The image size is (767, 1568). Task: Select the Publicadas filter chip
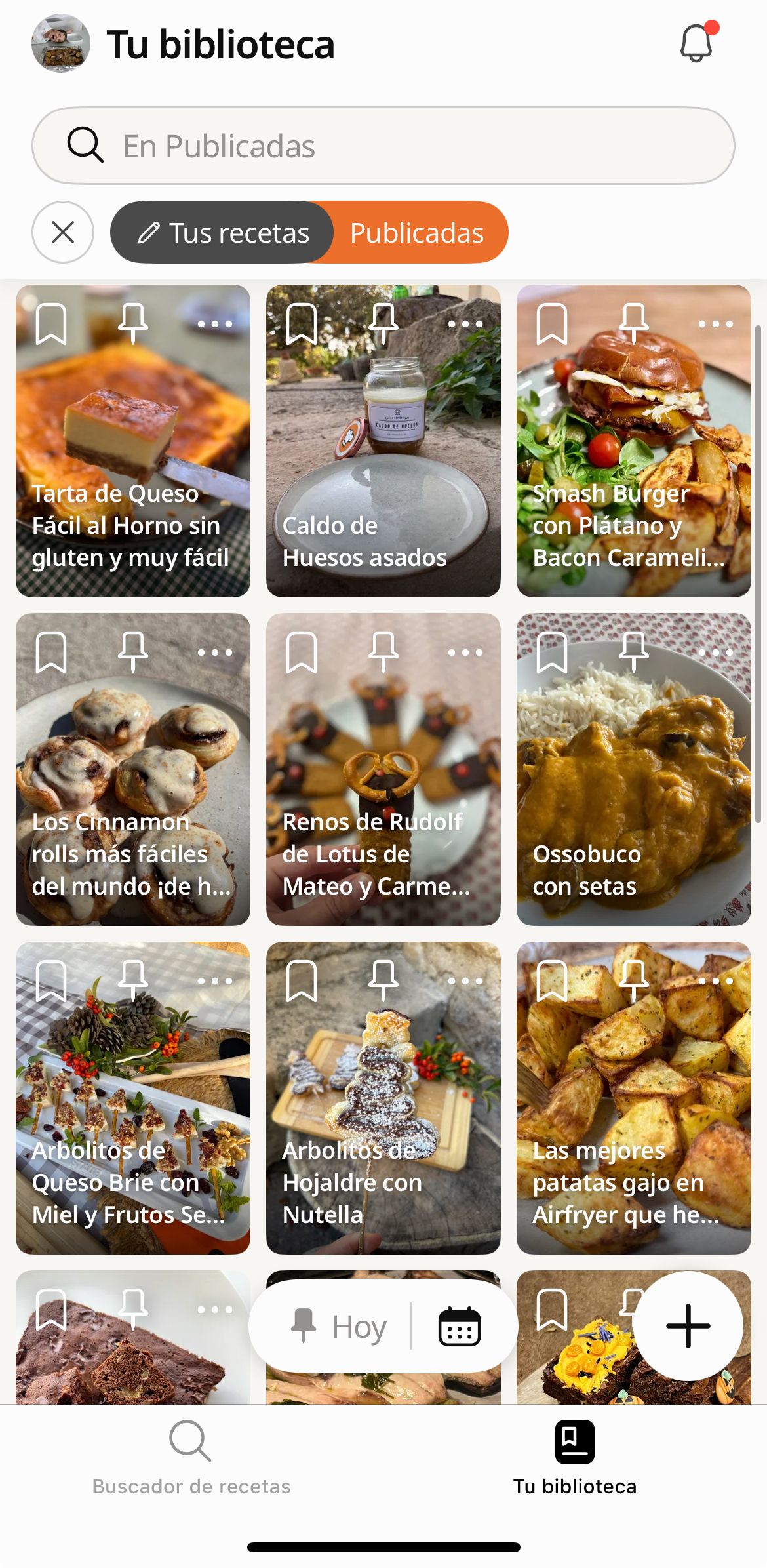click(x=417, y=233)
